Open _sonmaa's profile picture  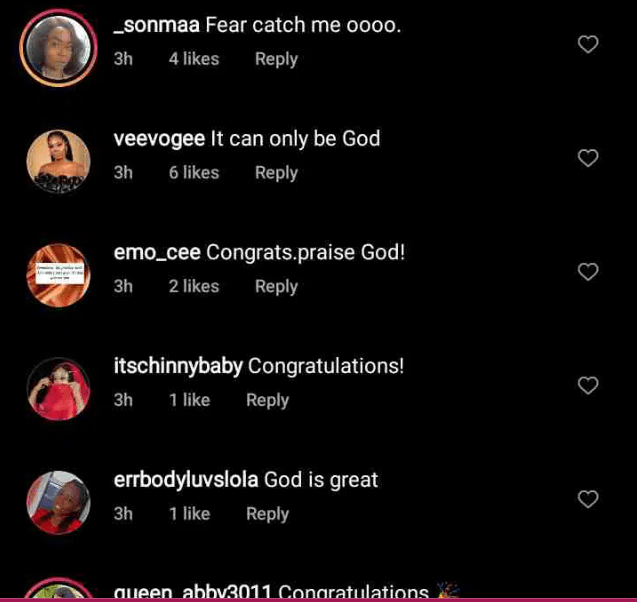(x=57, y=47)
